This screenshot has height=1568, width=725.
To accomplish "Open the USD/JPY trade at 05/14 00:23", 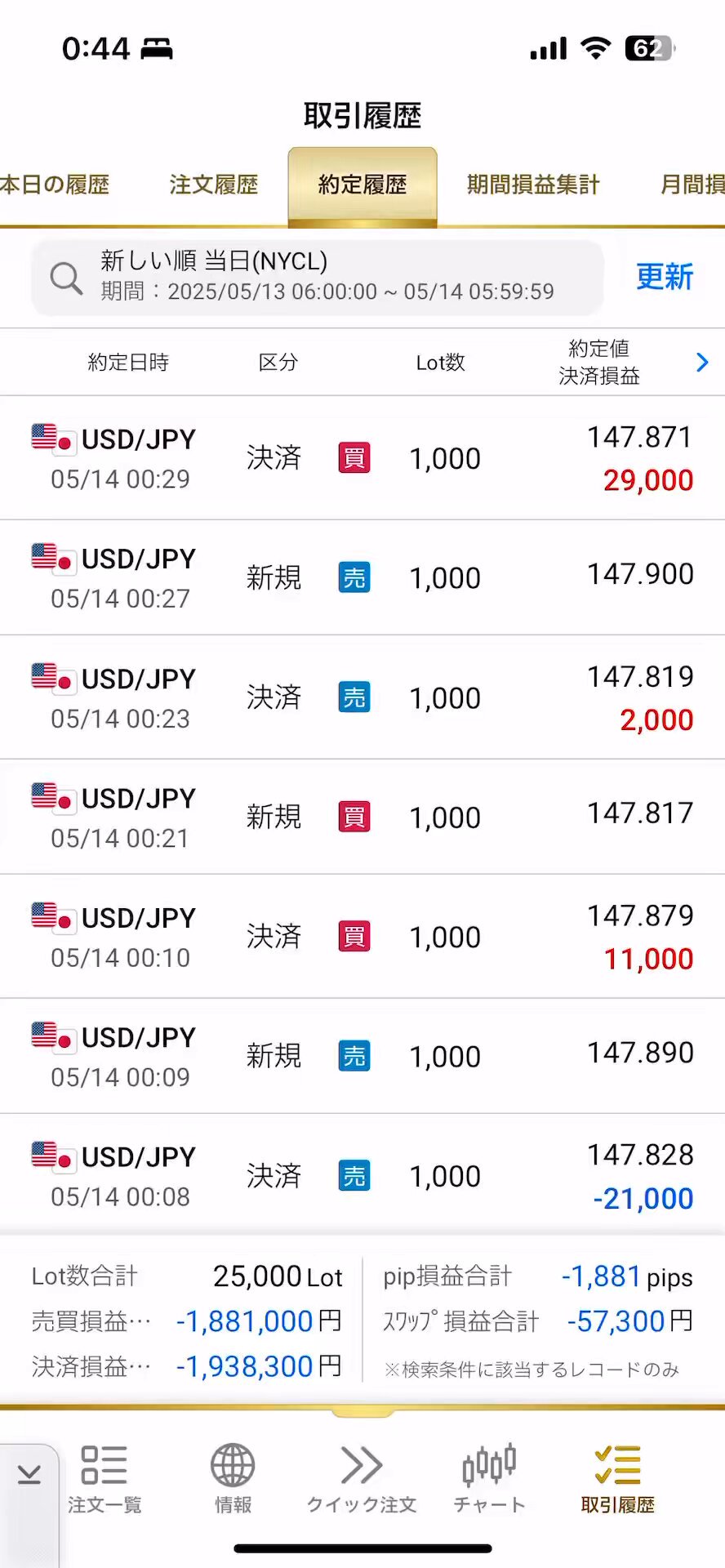I will click(362, 697).
